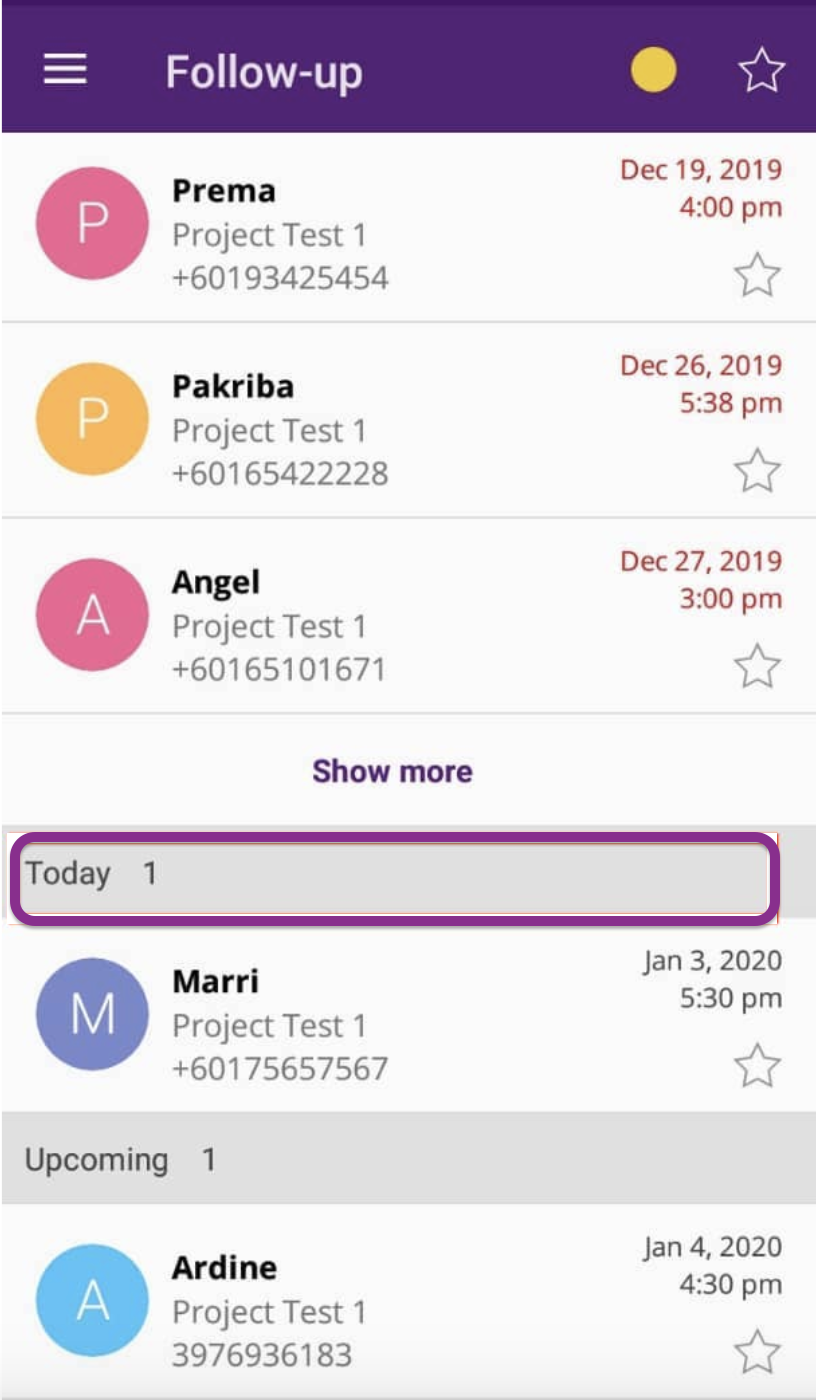Select Marri's purple avatar circle
The height and width of the screenshot is (1400, 816).
tap(91, 1013)
